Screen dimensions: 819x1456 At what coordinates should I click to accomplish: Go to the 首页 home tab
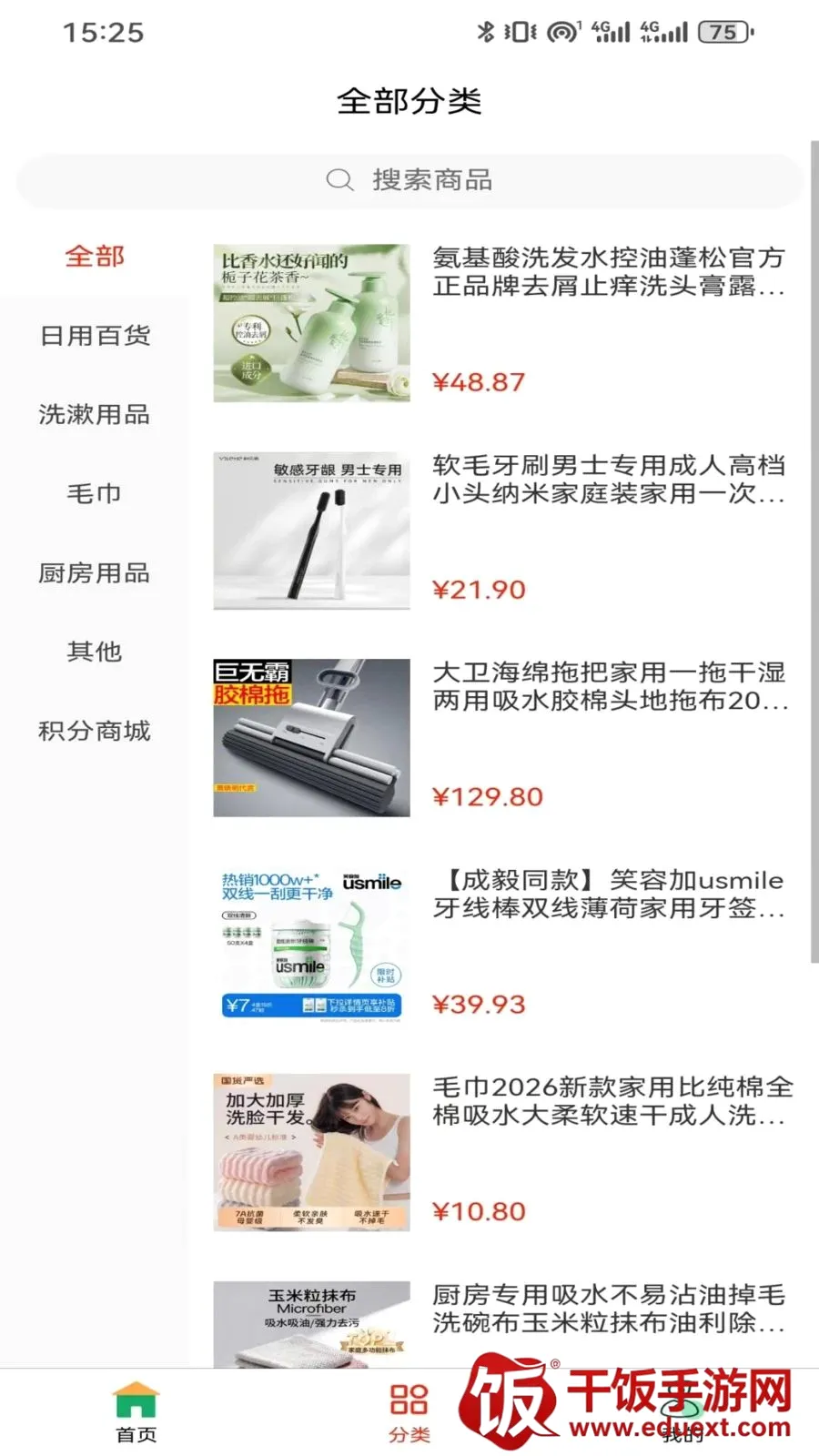point(136,1412)
